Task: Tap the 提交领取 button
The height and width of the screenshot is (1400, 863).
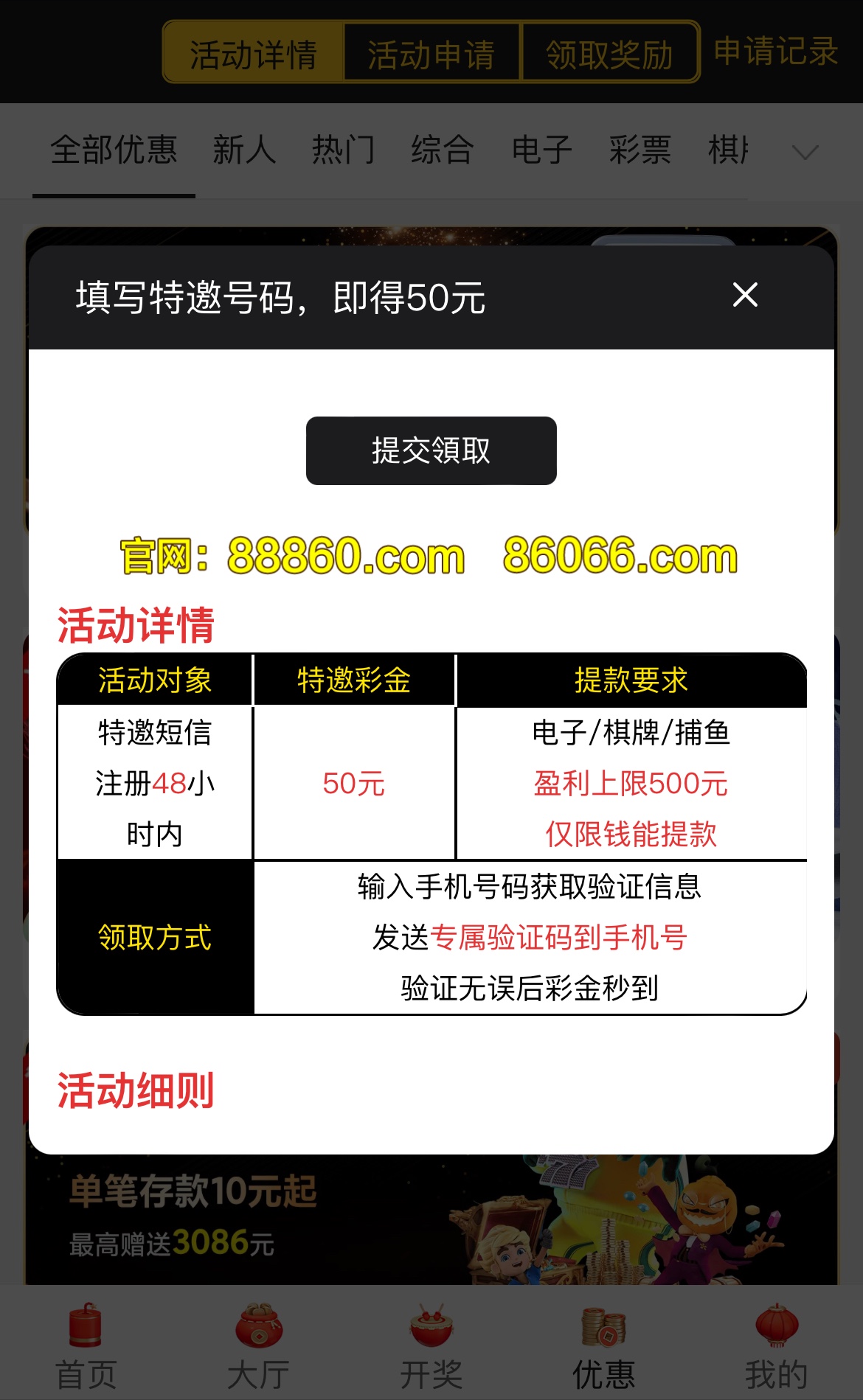Action: [x=431, y=450]
